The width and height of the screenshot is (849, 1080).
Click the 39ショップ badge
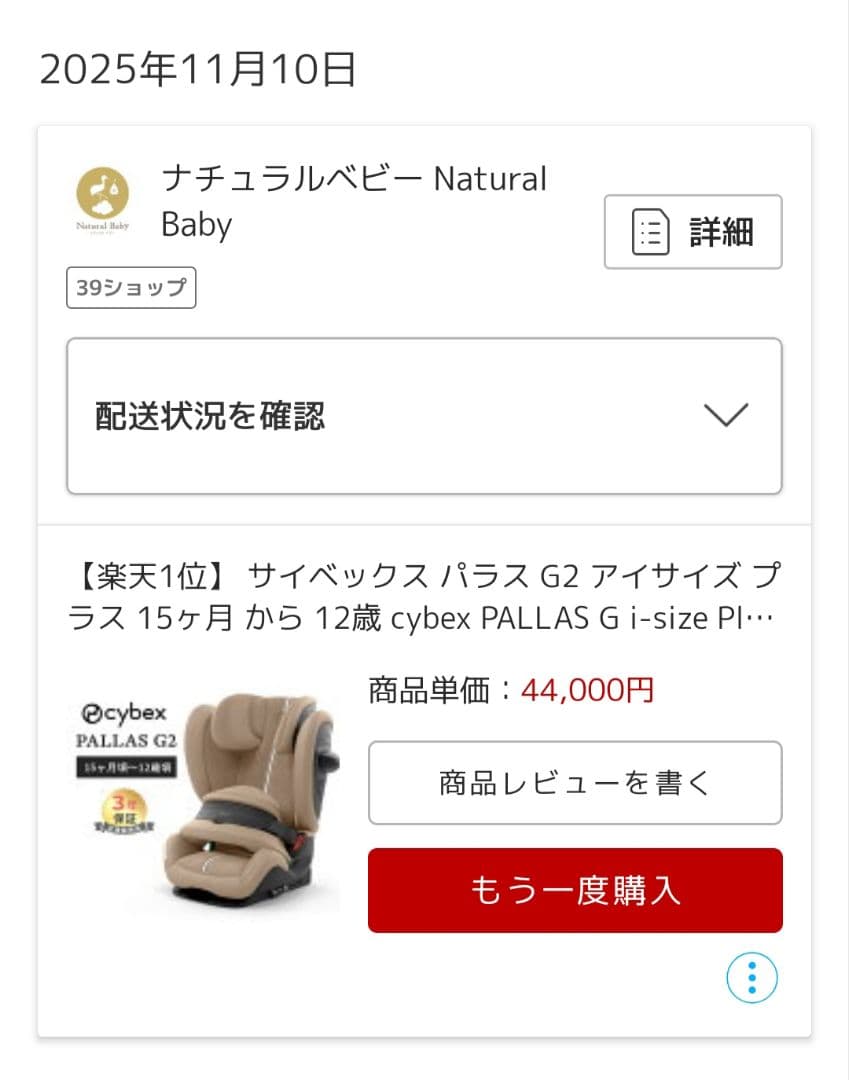click(x=131, y=288)
